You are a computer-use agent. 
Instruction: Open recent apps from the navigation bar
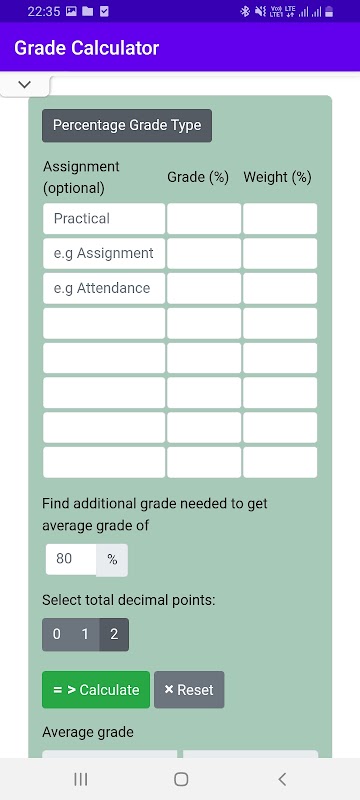pyautogui.click(x=81, y=779)
